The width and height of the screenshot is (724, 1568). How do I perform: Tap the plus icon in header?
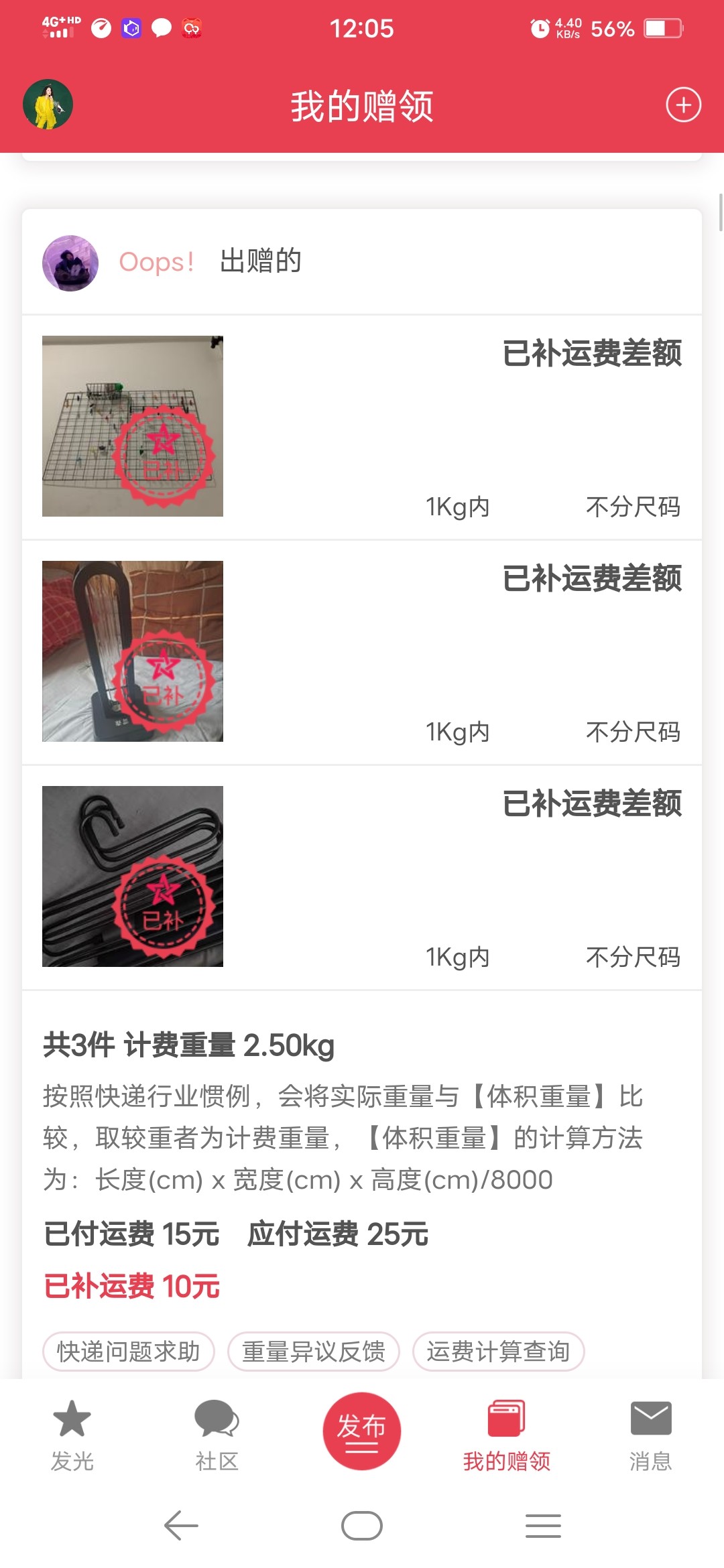(683, 105)
